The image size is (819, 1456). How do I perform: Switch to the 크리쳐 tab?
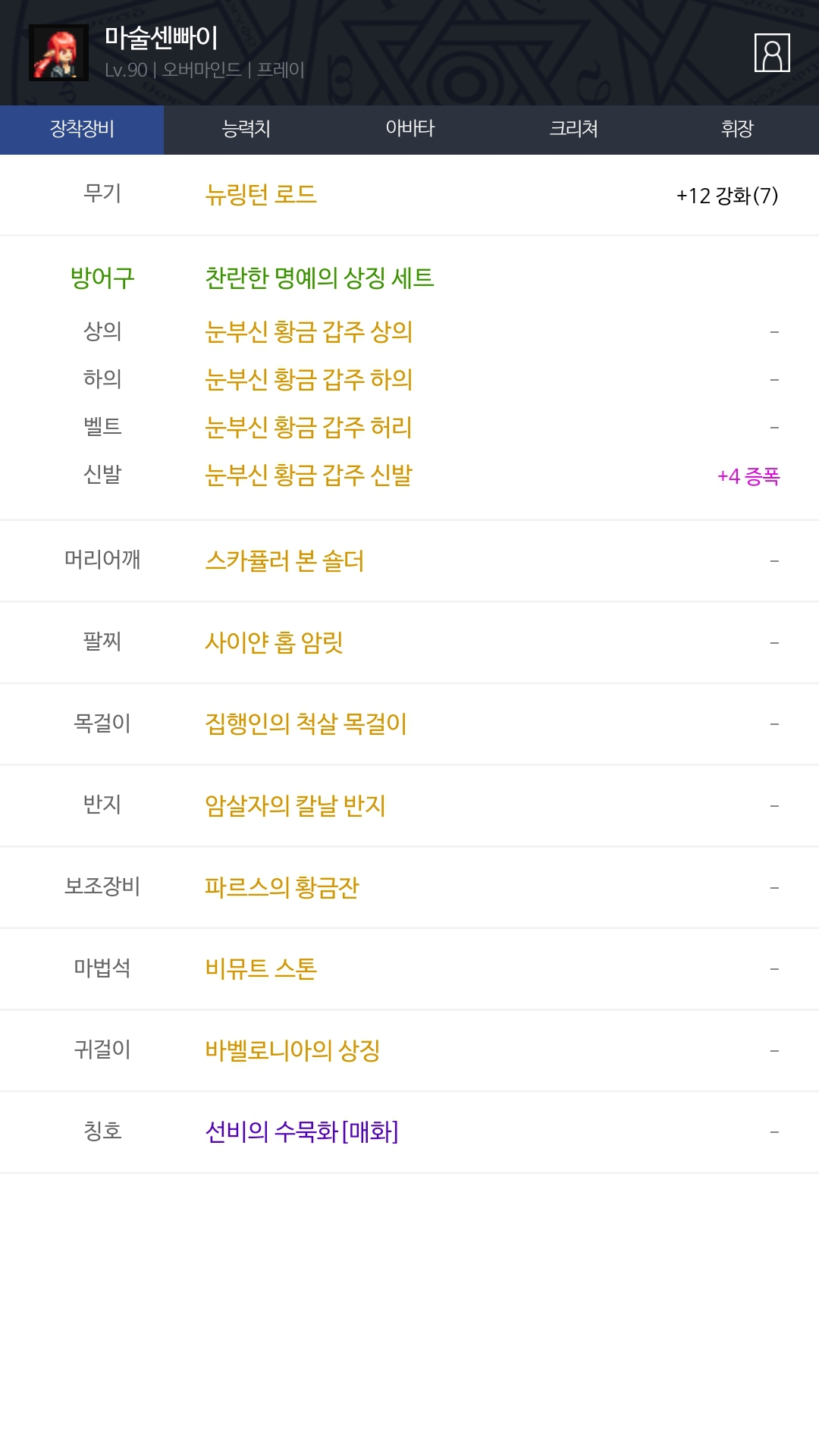[573, 129]
